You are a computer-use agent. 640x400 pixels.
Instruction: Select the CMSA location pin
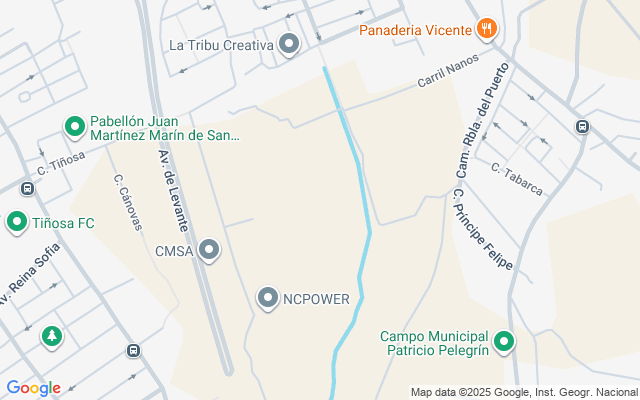click(x=209, y=250)
